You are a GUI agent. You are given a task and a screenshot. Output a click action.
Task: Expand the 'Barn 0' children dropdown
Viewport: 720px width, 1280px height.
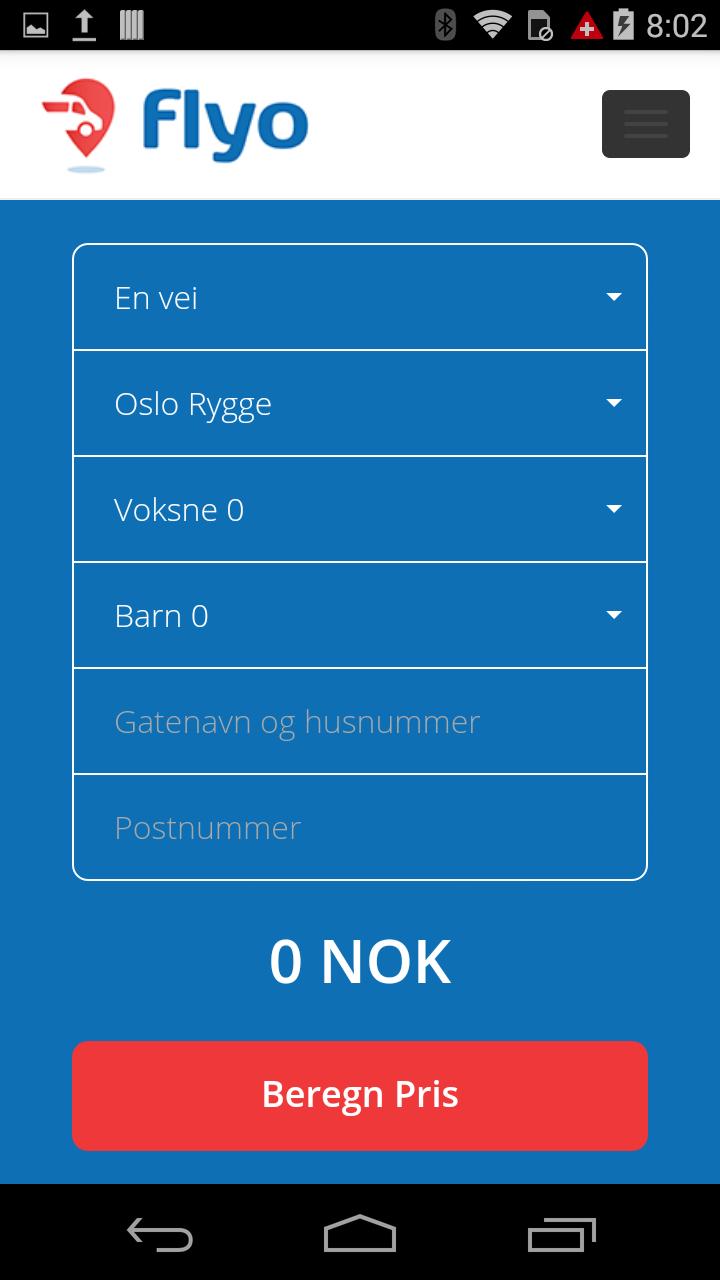pos(360,614)
